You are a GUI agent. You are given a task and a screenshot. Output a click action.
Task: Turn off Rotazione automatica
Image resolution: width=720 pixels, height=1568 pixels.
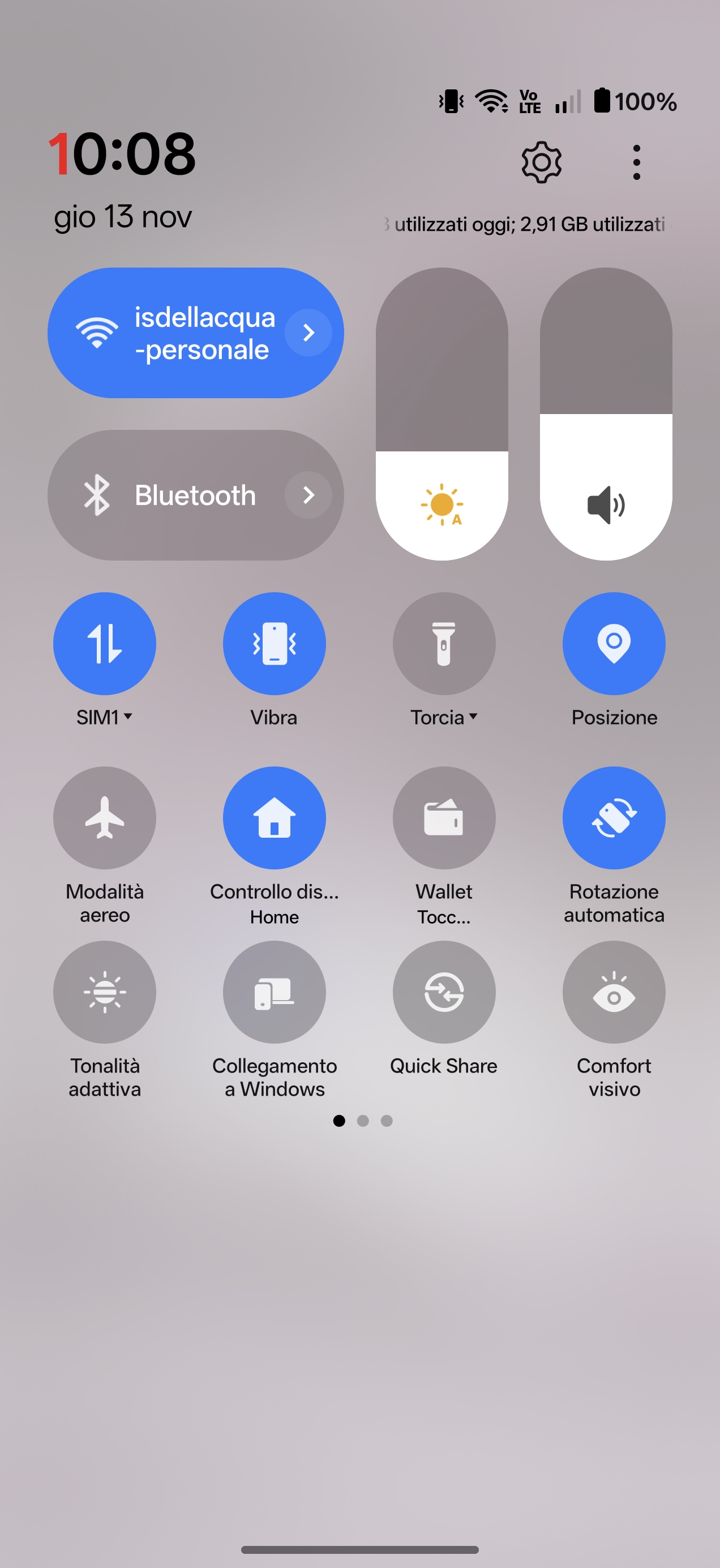[614, 817]
